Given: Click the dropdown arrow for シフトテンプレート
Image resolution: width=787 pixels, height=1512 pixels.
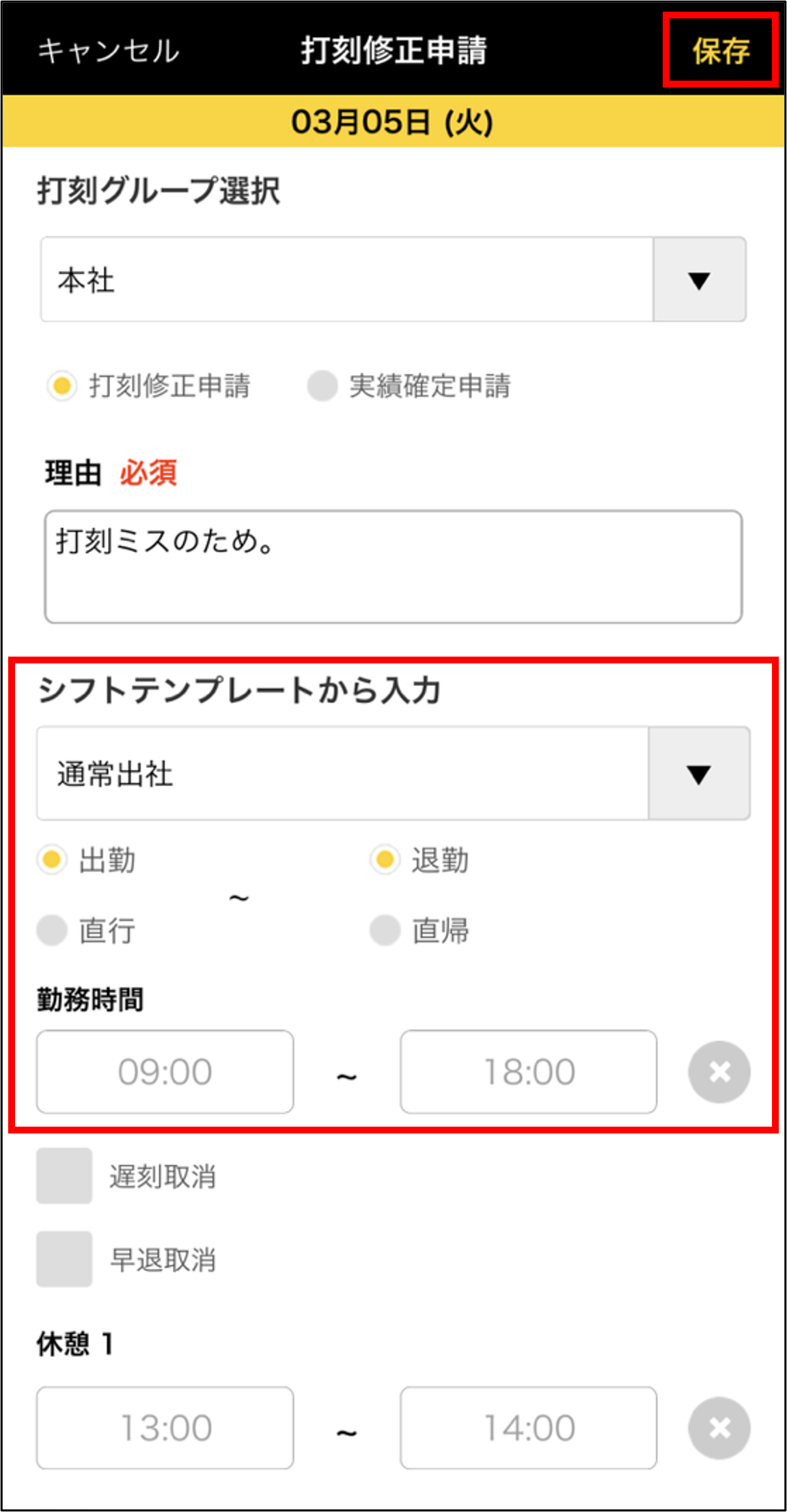Looking at the screenshot, I should (x=699, y=773).
